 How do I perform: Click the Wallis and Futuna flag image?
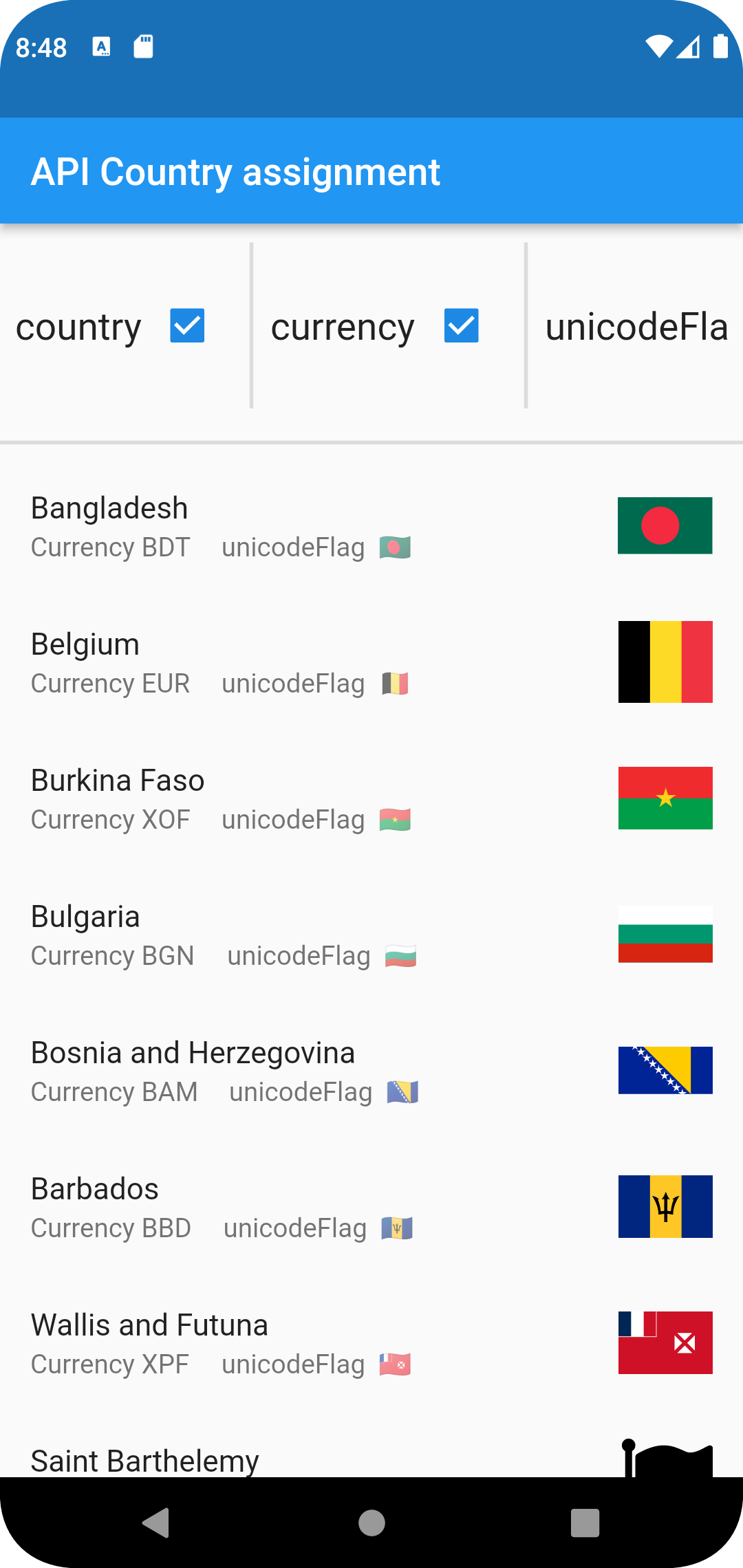coord(665,1342)
